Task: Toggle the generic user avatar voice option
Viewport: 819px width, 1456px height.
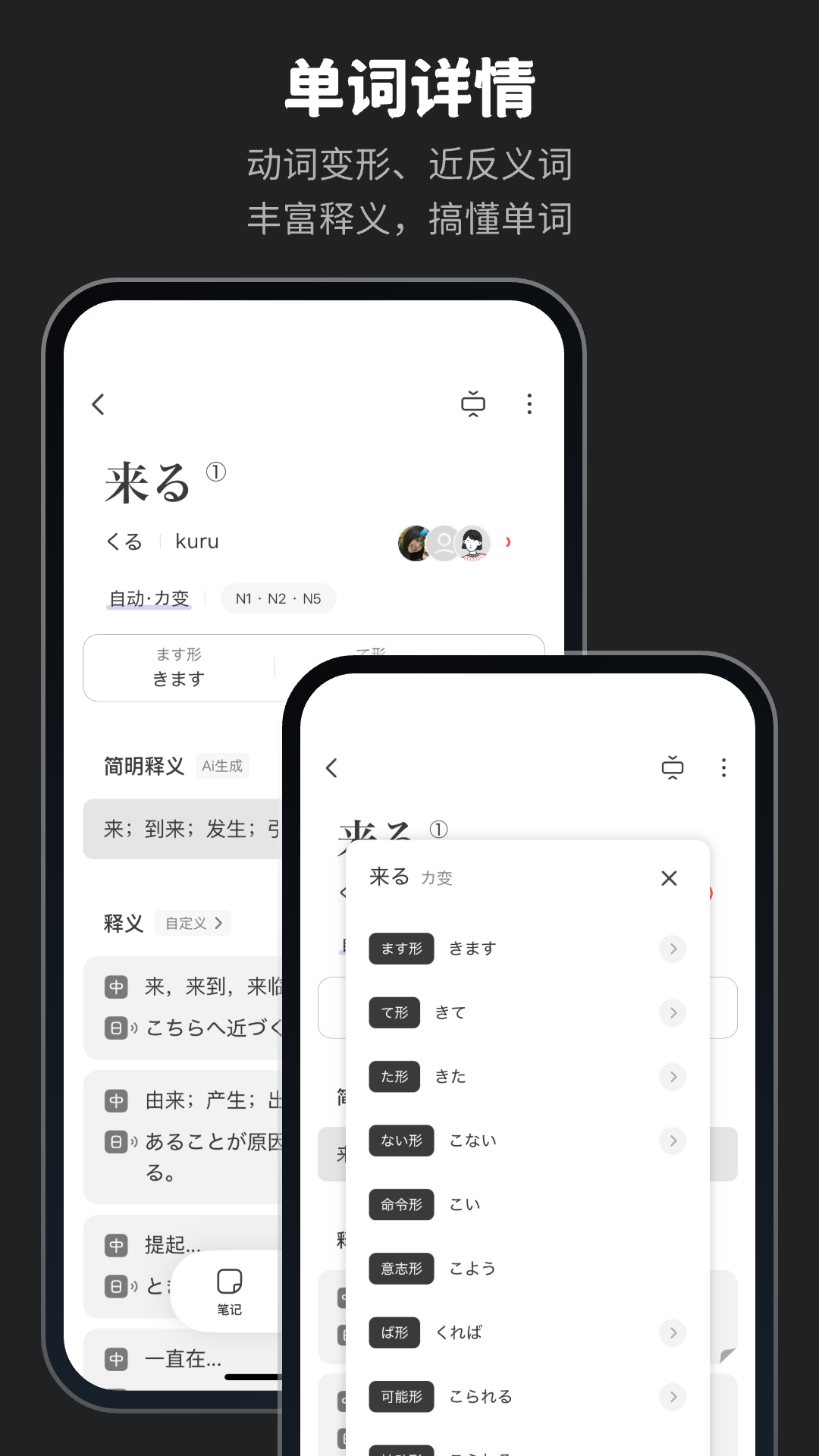Action: coord(444,543)
